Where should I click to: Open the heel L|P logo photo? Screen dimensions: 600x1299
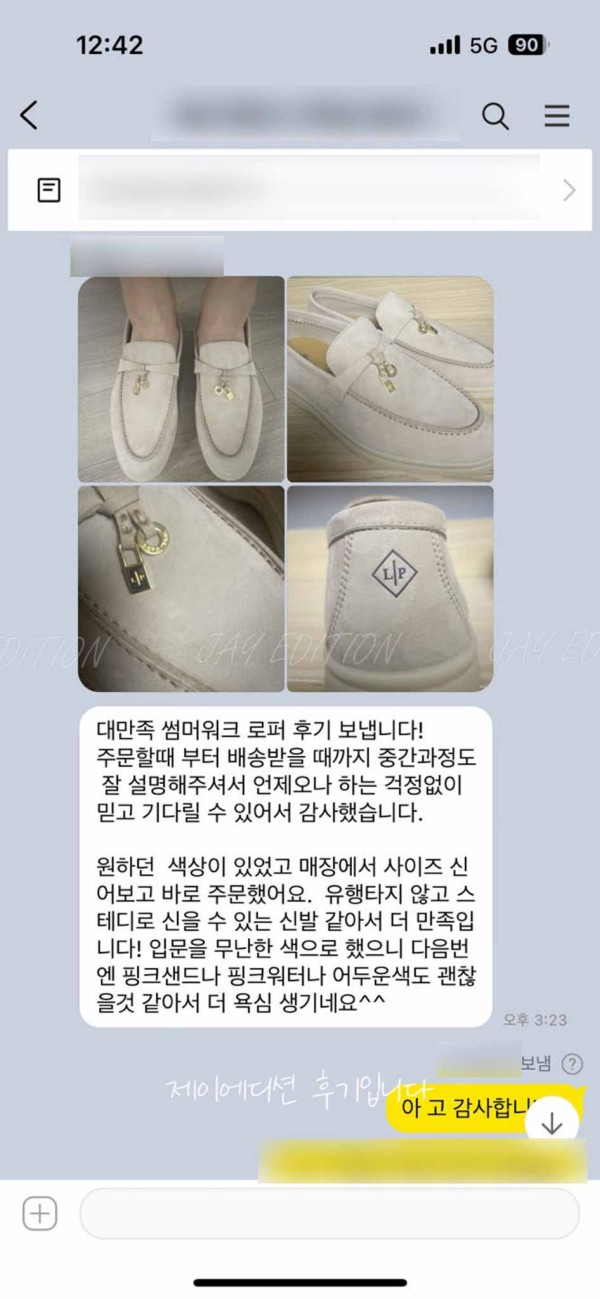pos(390,588)
